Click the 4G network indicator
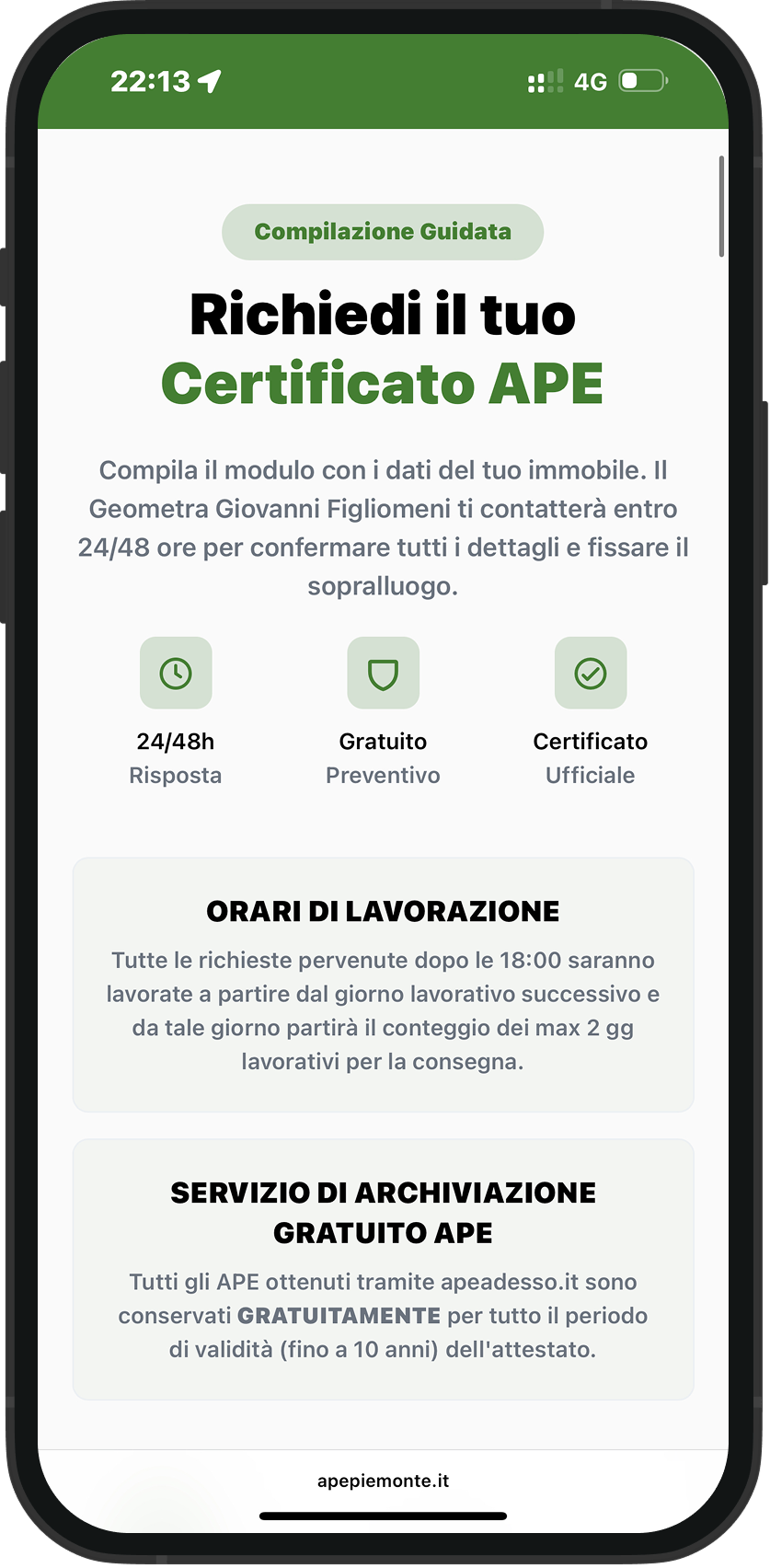This screenshot has width=770, height=1568. click(590, 82)
